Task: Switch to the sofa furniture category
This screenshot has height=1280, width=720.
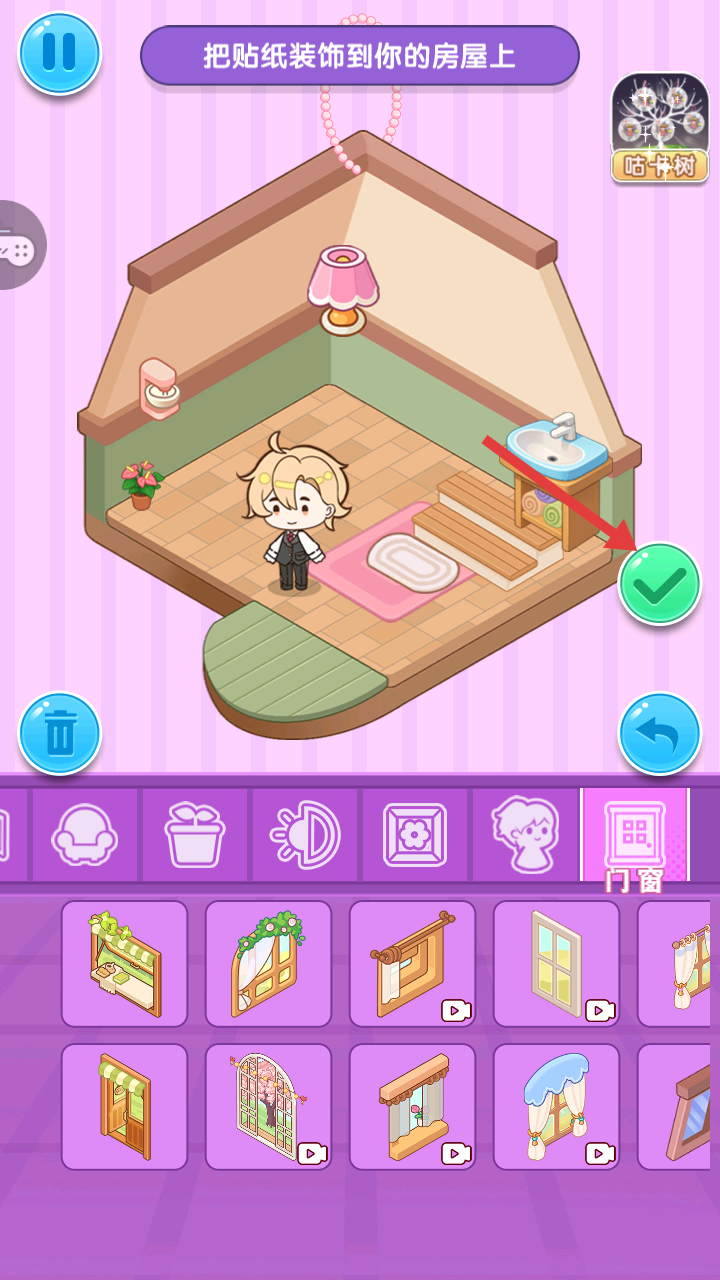Action: click(x=86, y=835)
